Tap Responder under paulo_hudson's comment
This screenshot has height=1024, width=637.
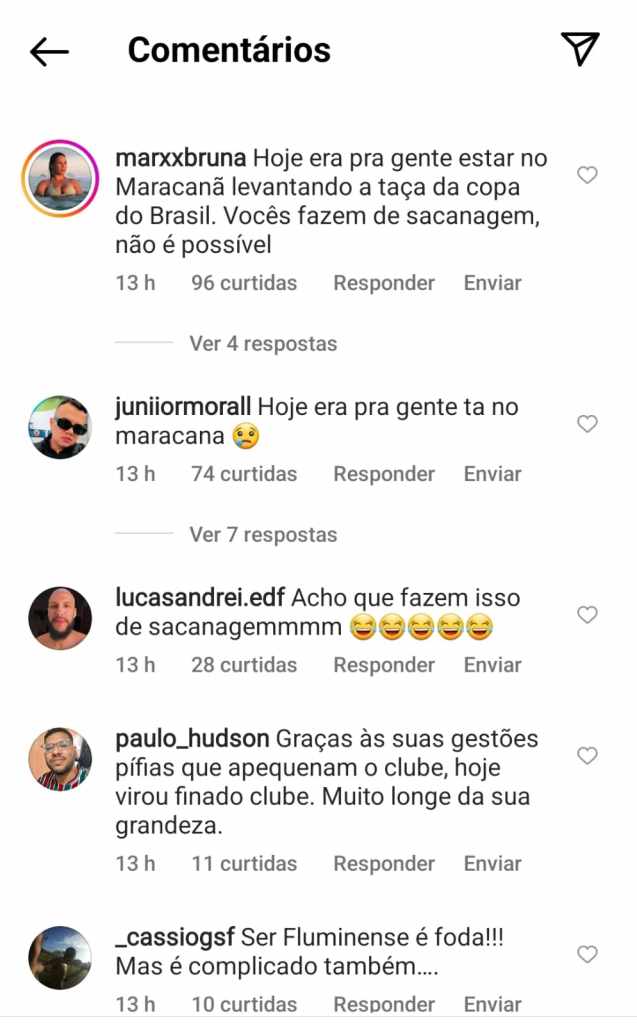click(384, 863)
